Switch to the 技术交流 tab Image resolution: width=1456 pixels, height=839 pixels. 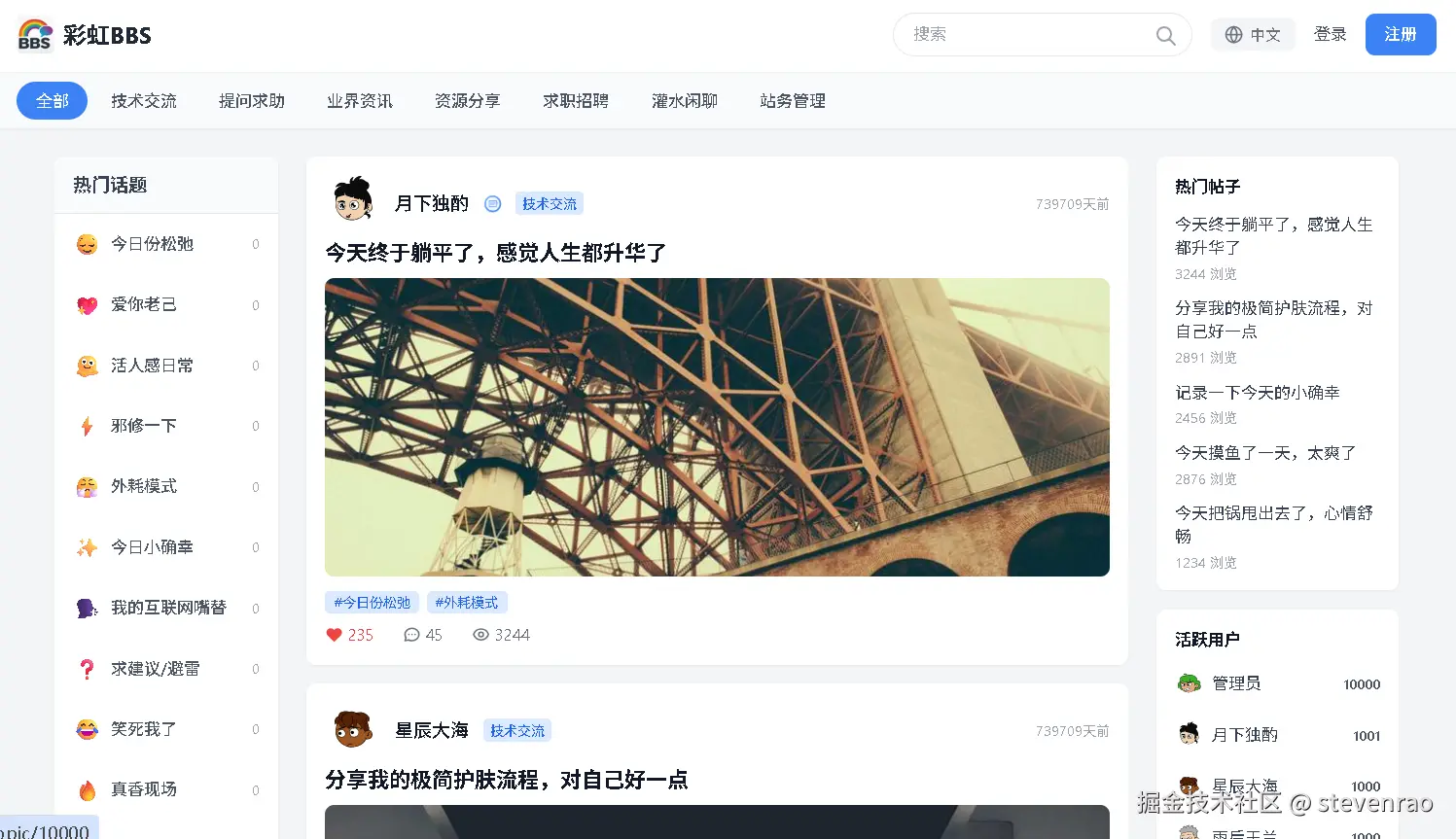[x=144, y=101]
